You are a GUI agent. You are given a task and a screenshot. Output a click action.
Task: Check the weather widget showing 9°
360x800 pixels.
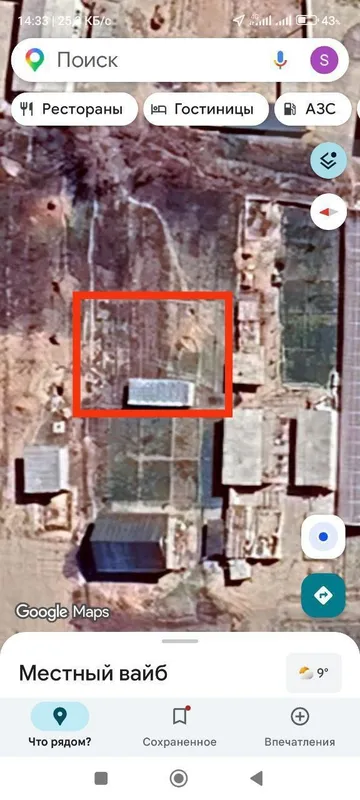click(x=314, y=673)
